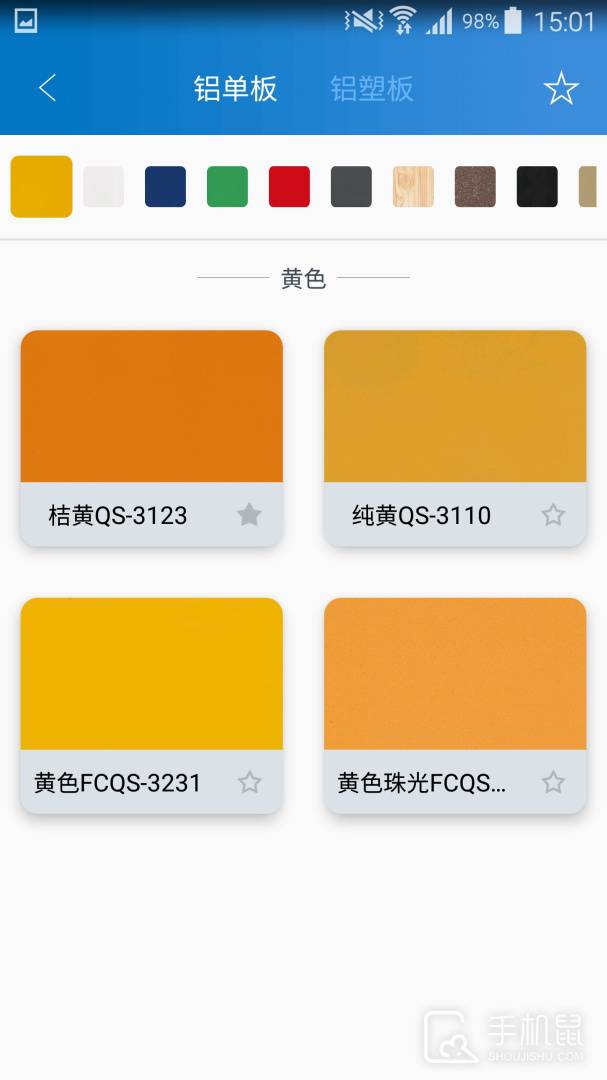Switch to the 铝塑板 tab
Image resolution: width=607 pixels, height=1080 pixels.
372,89
